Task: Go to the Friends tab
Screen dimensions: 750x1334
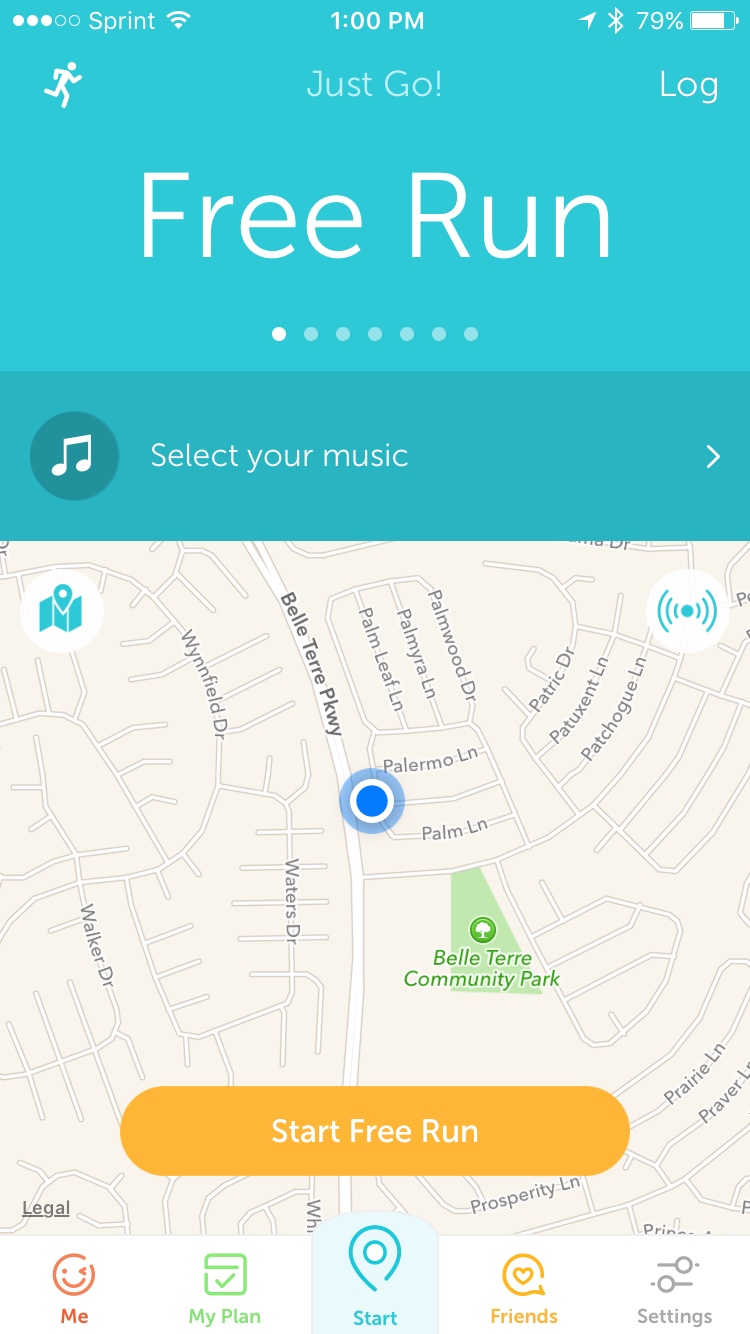Action: click(524, 1289)
